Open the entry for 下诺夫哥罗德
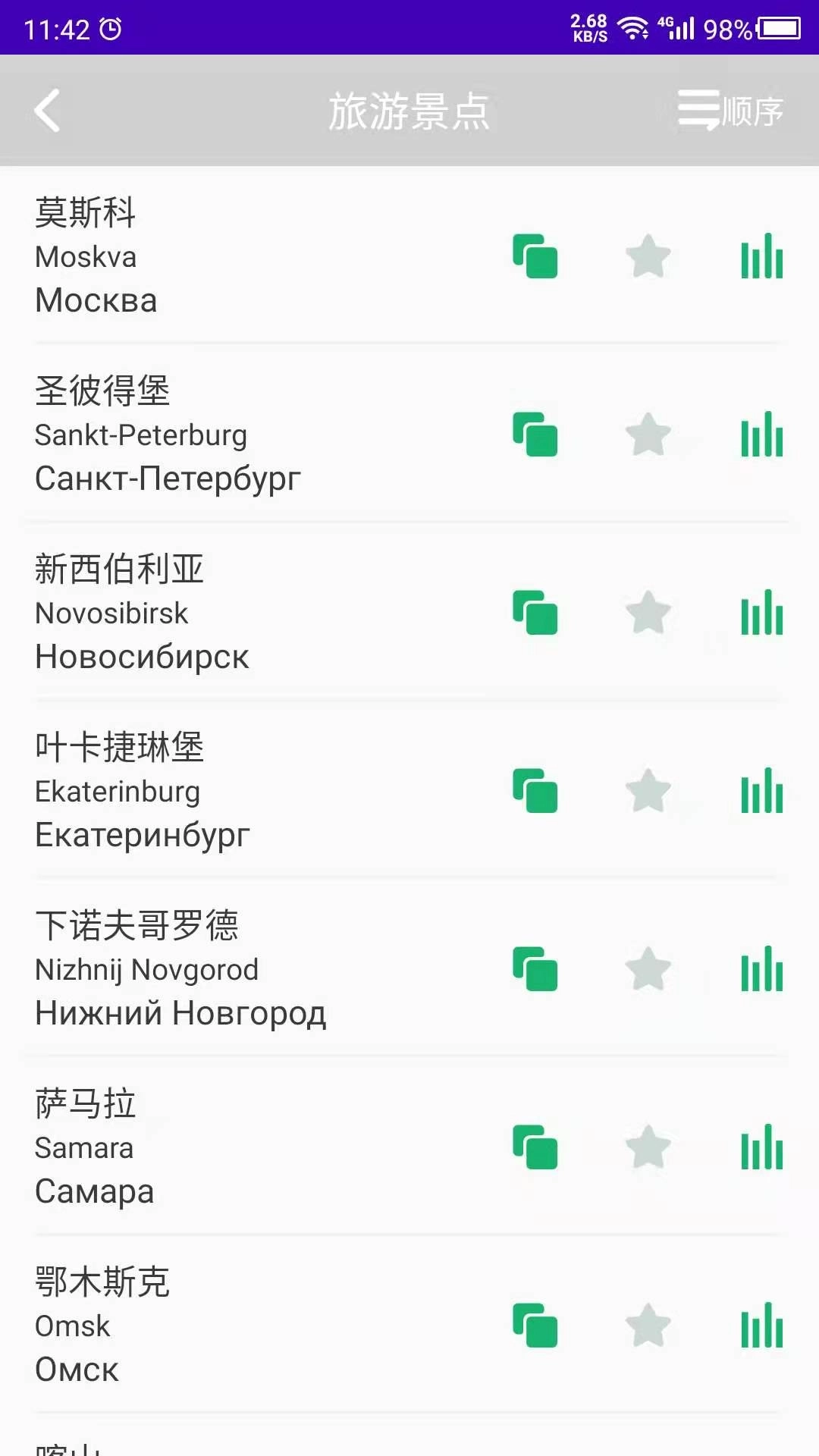The image size is (819, 1456). tap(138, 925)
